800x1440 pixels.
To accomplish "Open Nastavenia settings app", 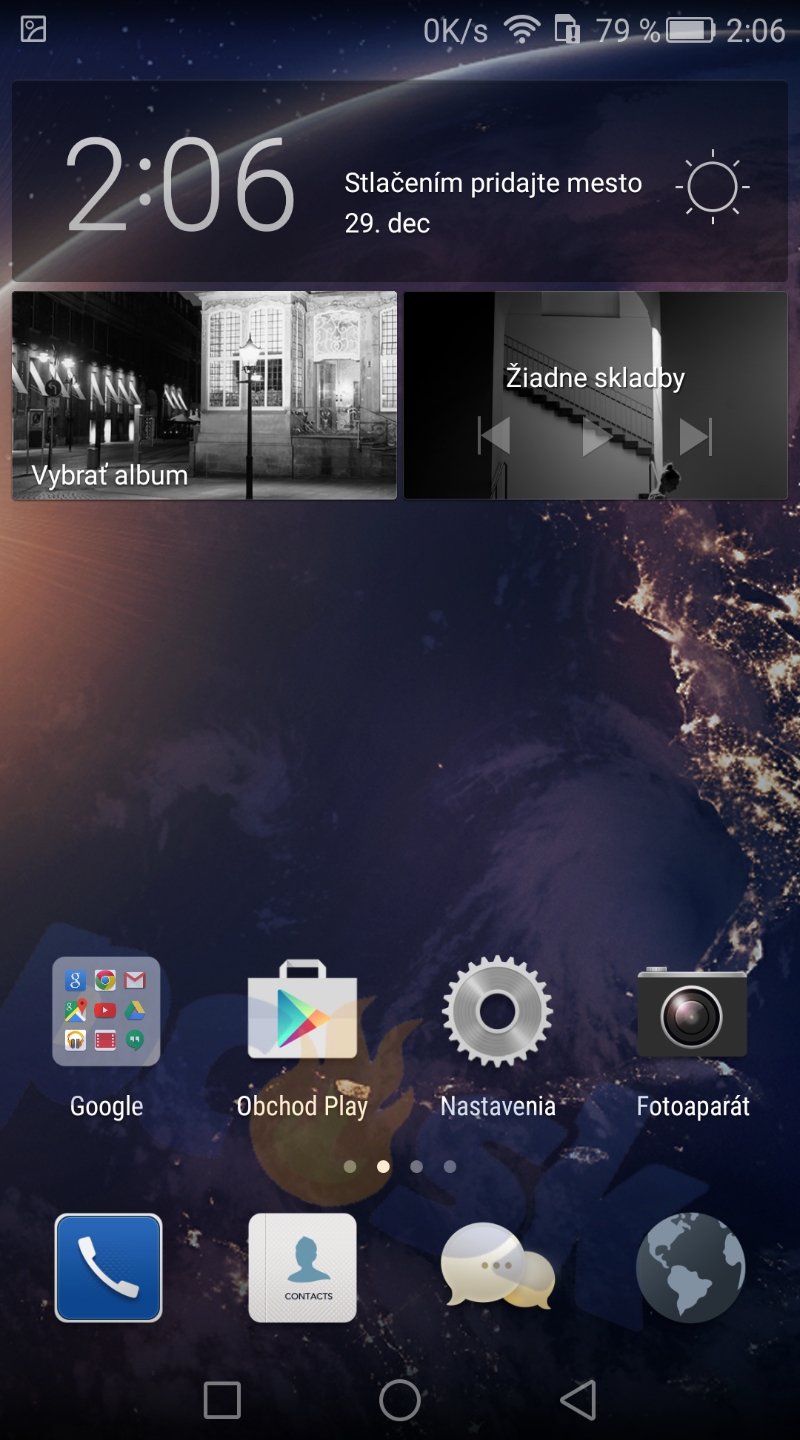I will (497, 1012).
